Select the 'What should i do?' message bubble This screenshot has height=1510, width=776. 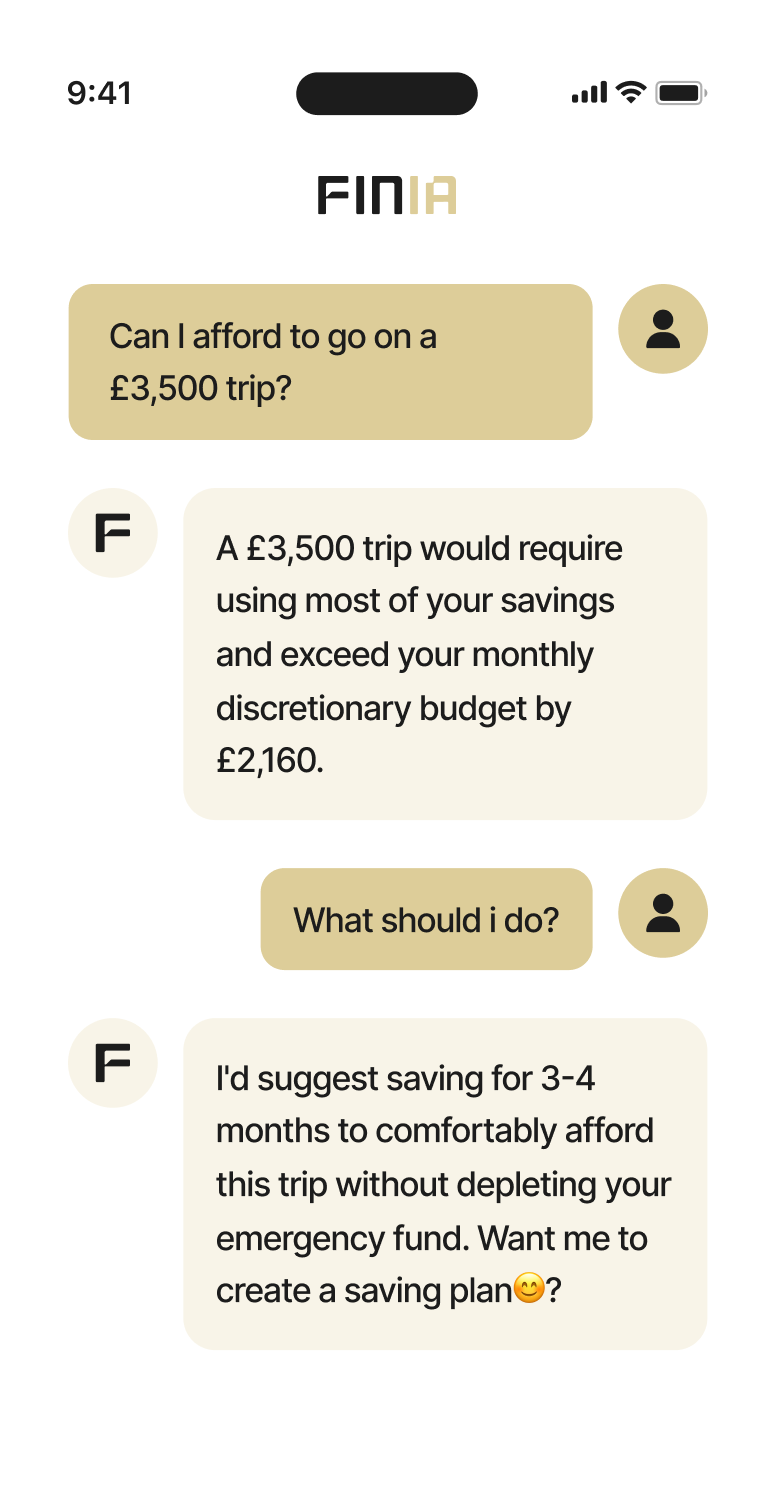point(426,919)
